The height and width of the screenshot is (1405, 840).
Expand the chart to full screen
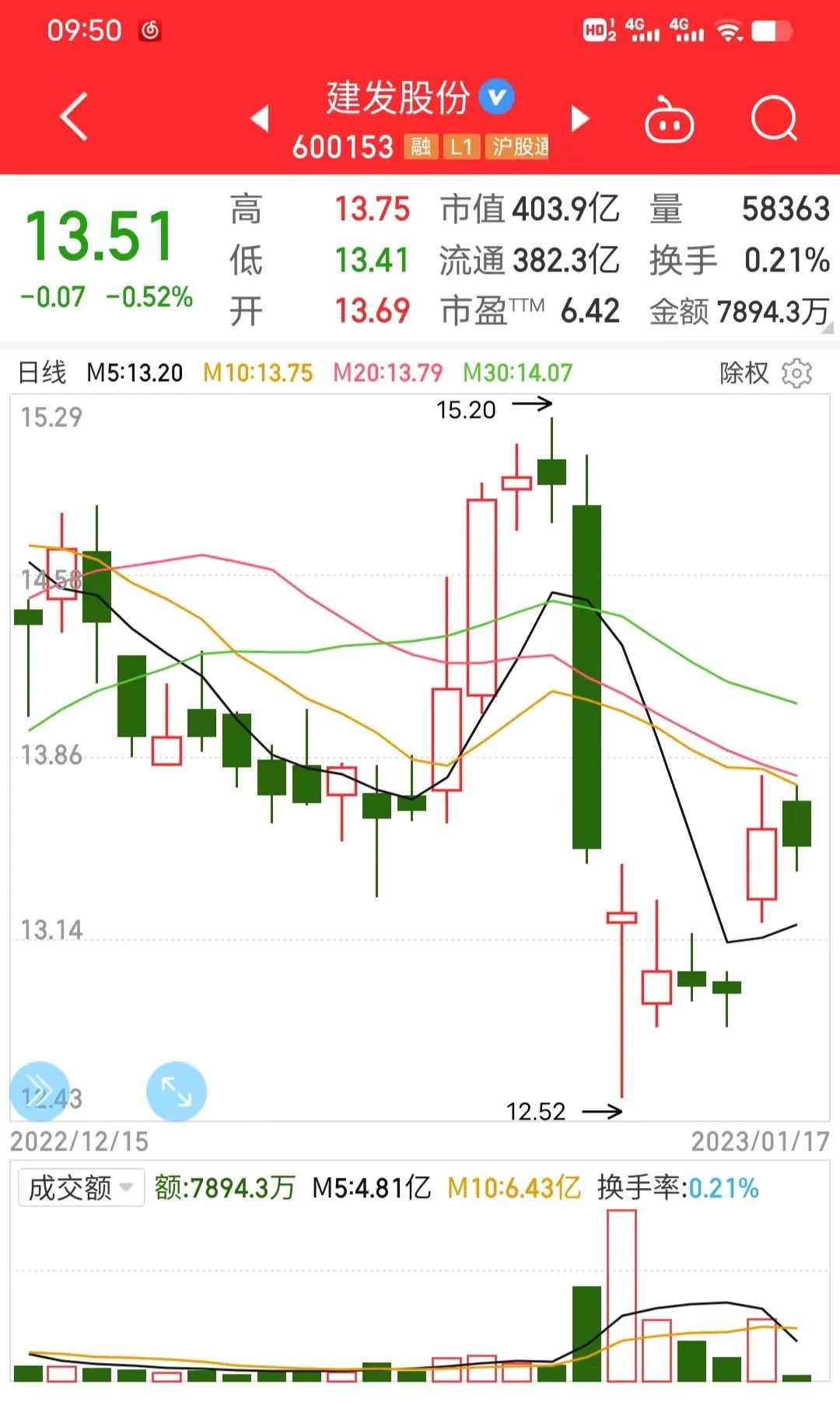pos(177,1091)
